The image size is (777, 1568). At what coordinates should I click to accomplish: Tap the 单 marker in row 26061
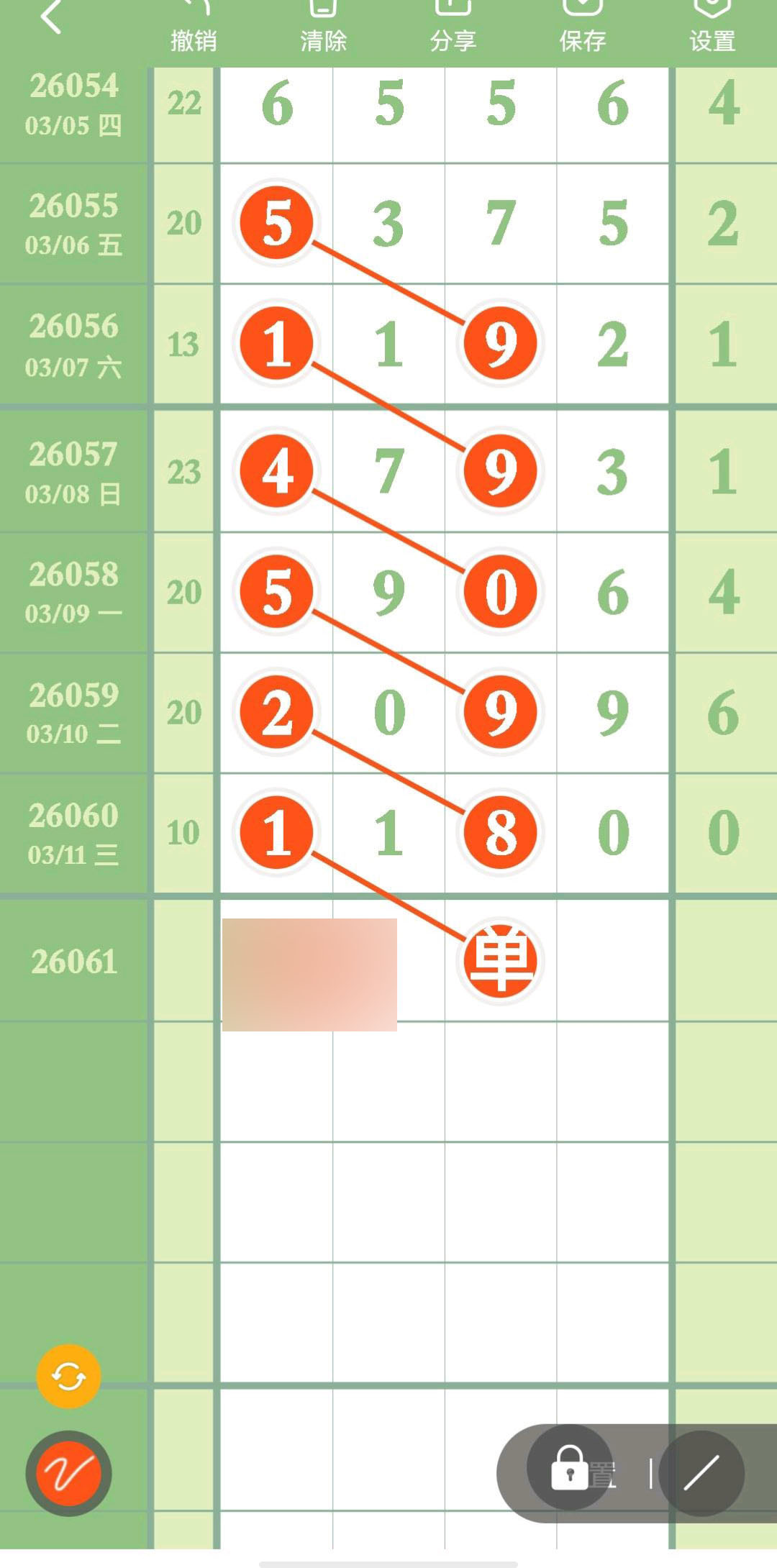pyautogui.click(x=500, y=962)
